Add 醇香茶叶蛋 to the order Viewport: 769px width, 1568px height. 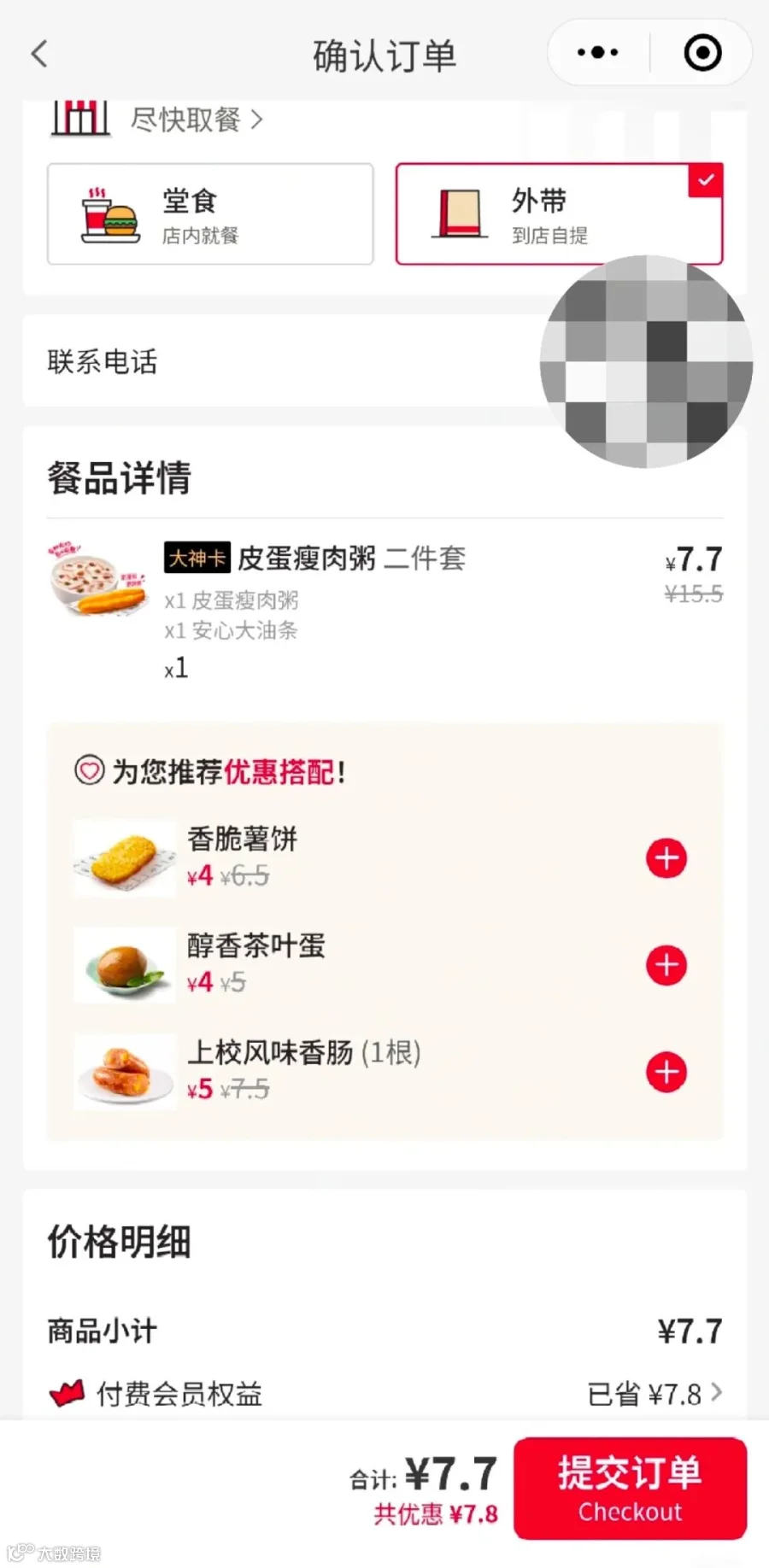666,965
